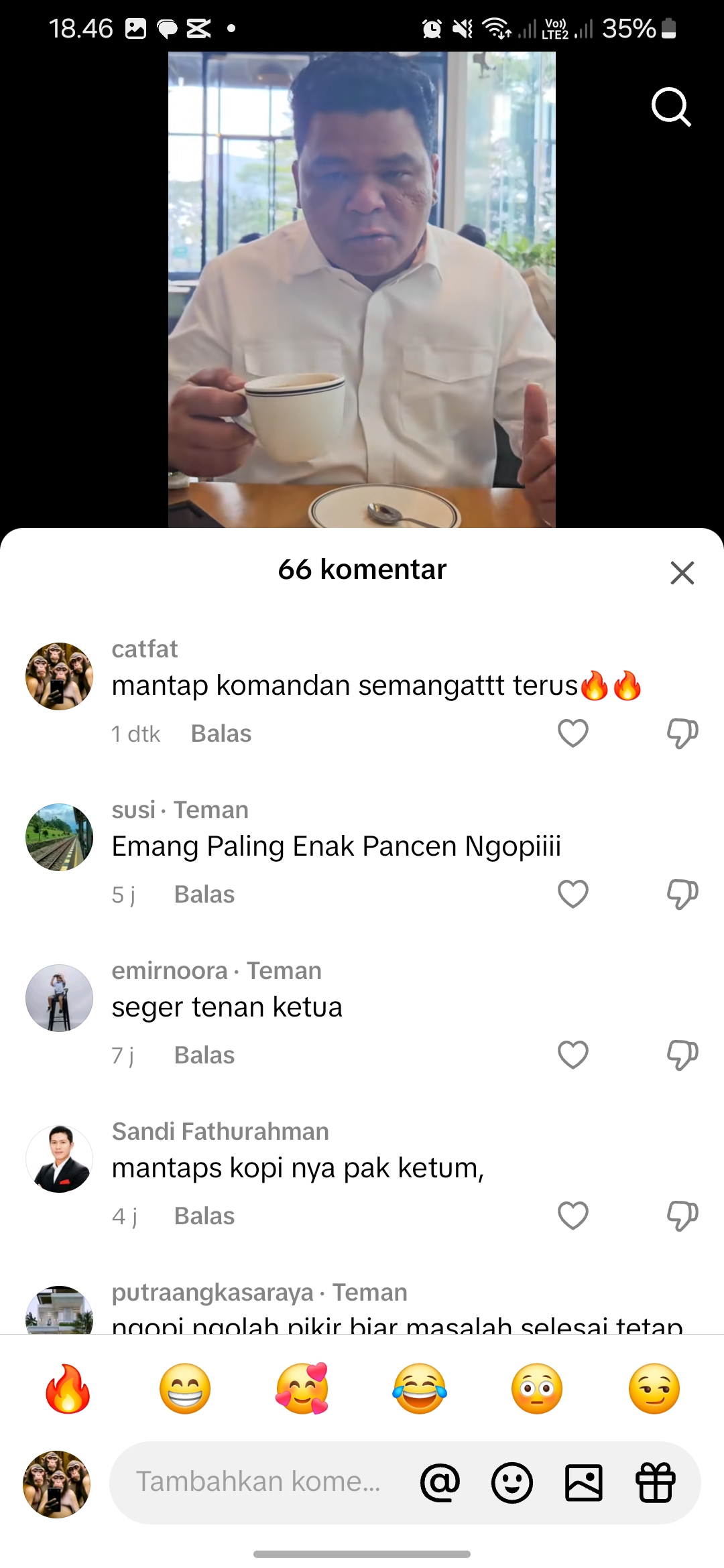Like susi's comment

pos(573,894)
